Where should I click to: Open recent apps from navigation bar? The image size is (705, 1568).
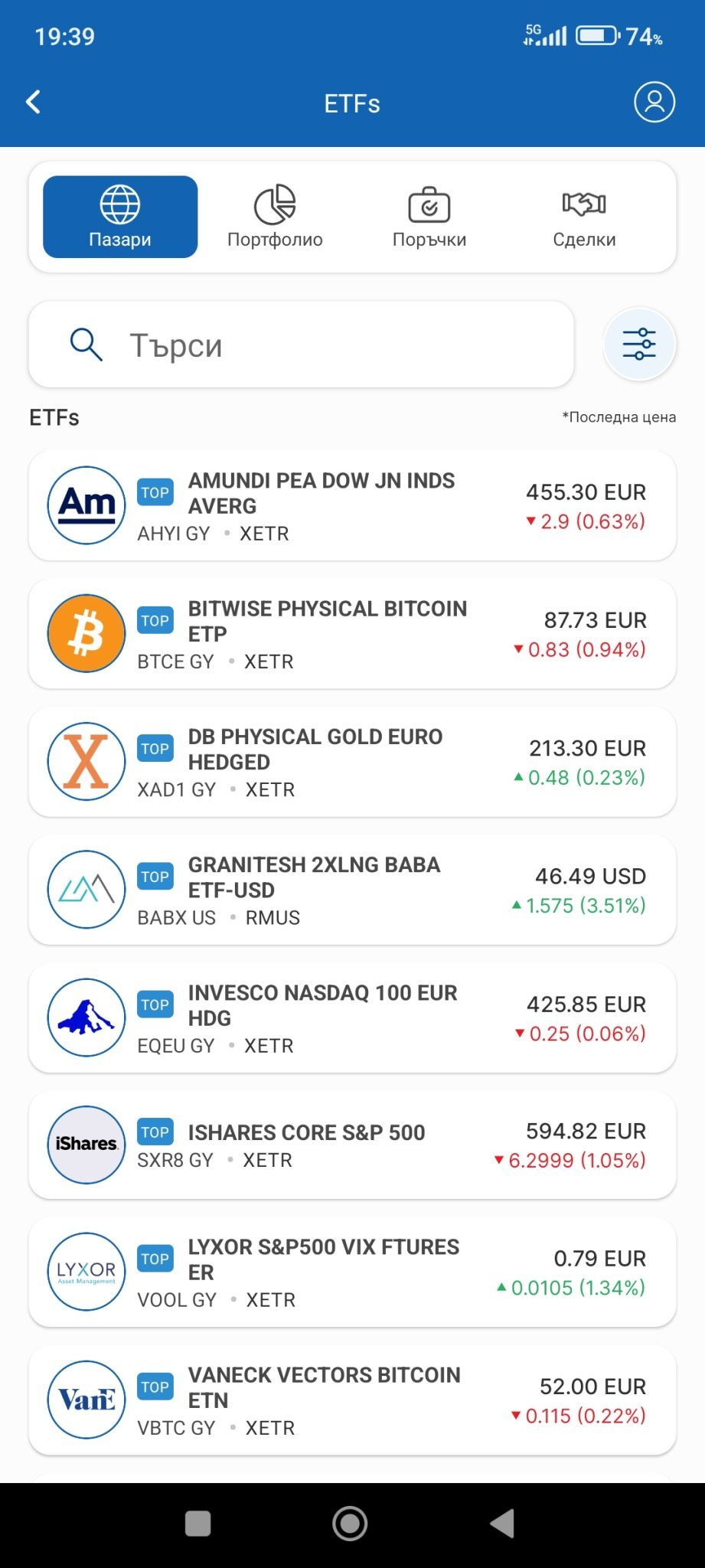[198, 1524]
